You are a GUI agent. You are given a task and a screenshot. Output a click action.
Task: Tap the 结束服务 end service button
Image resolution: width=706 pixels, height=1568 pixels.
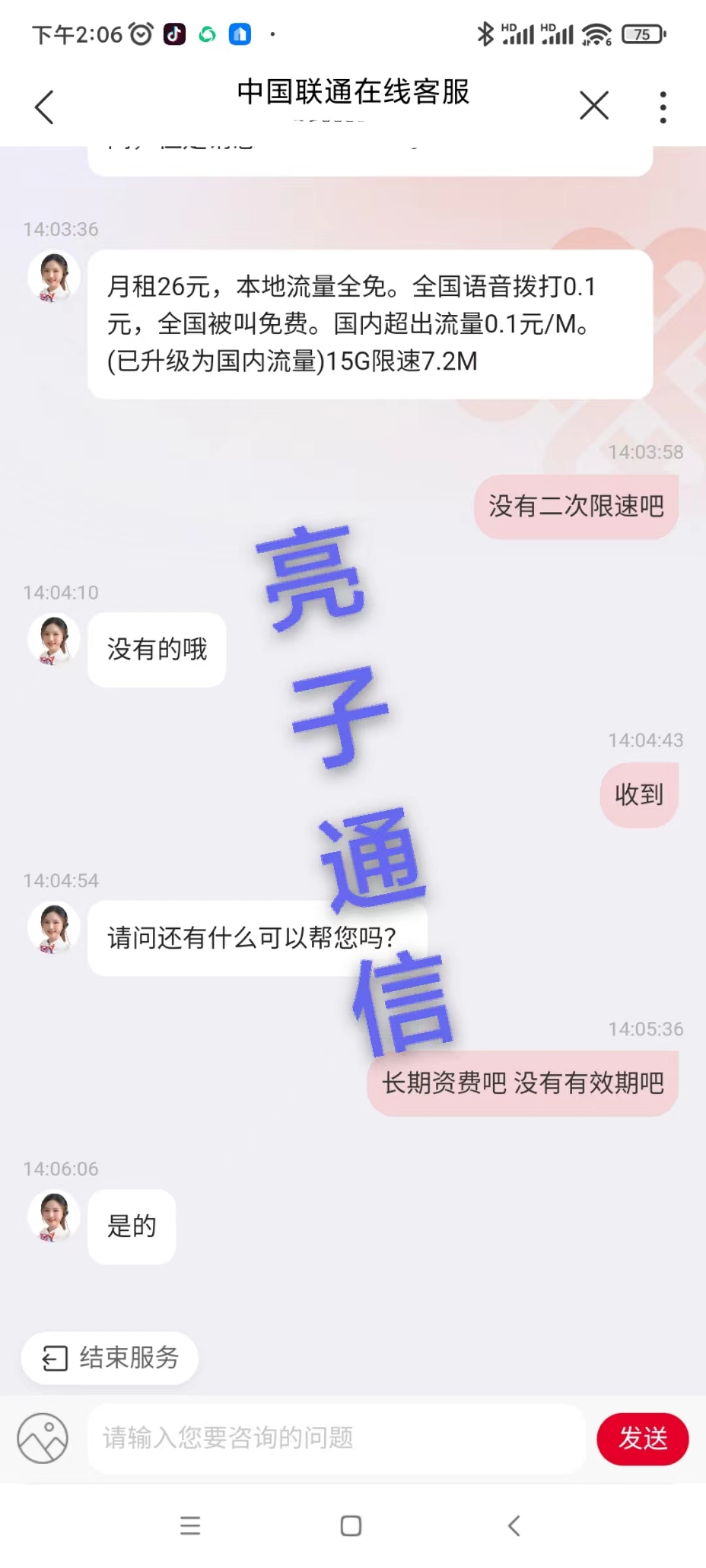click(x=110, y=1358)
